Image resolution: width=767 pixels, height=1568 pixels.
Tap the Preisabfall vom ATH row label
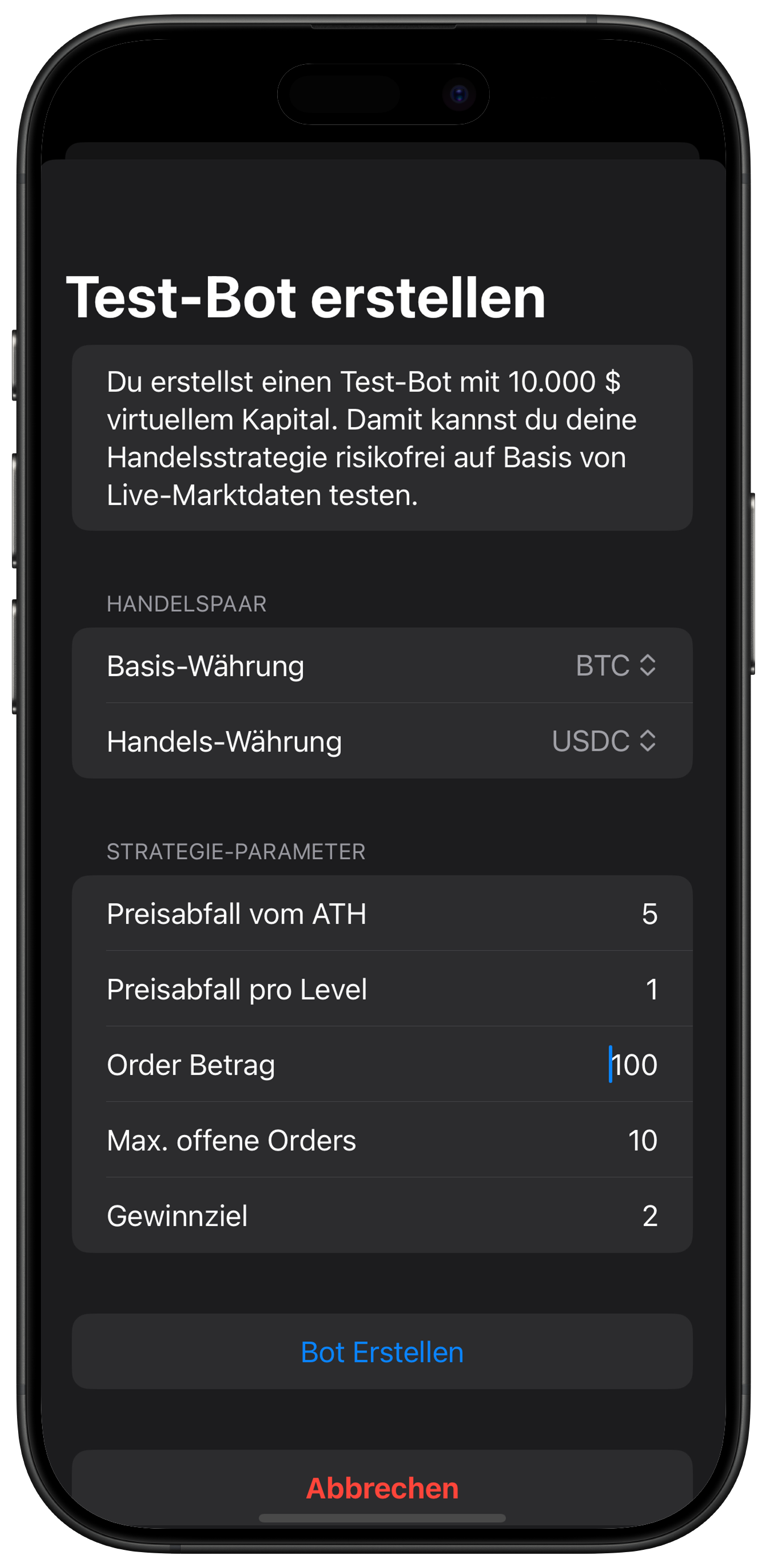[236, 913]
